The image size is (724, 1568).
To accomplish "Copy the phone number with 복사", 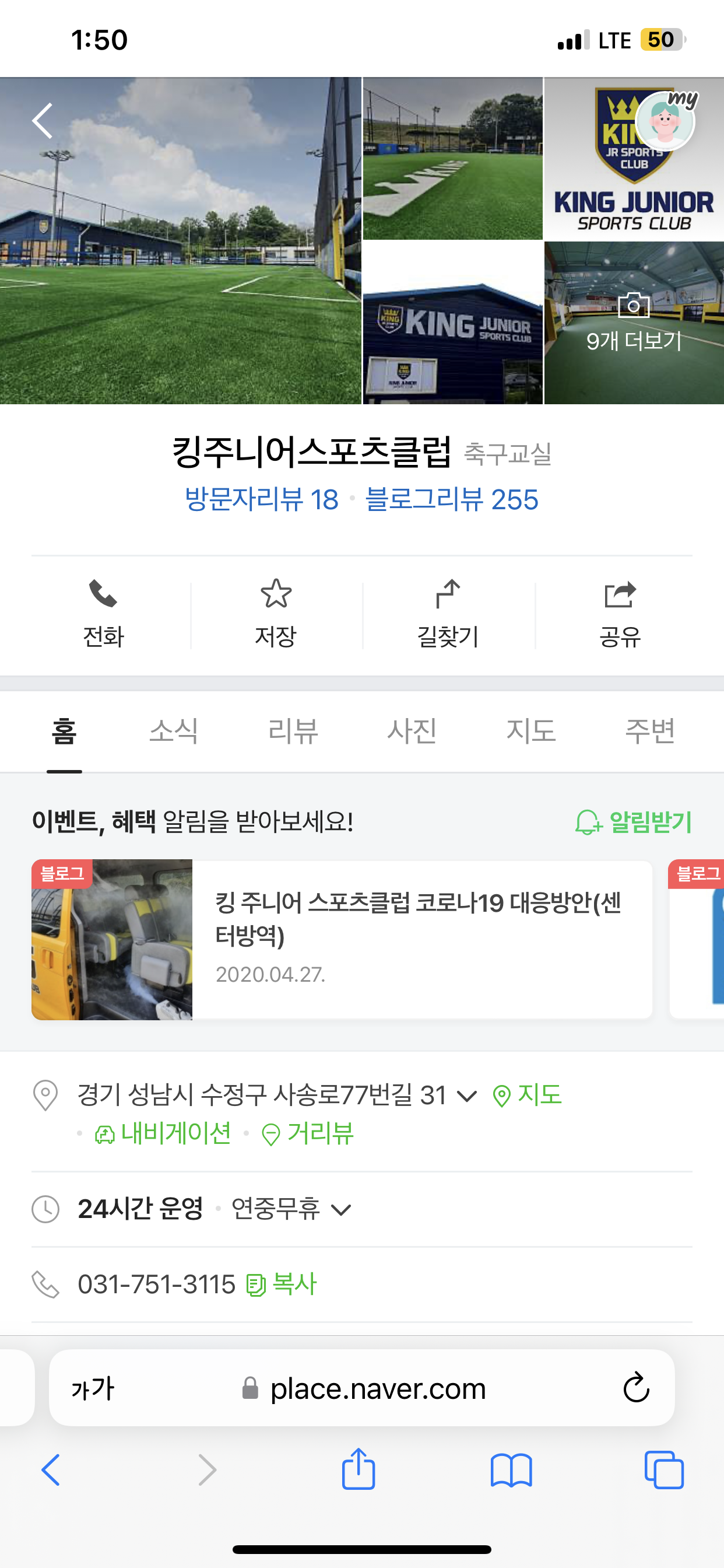I will coord(282,1284).
